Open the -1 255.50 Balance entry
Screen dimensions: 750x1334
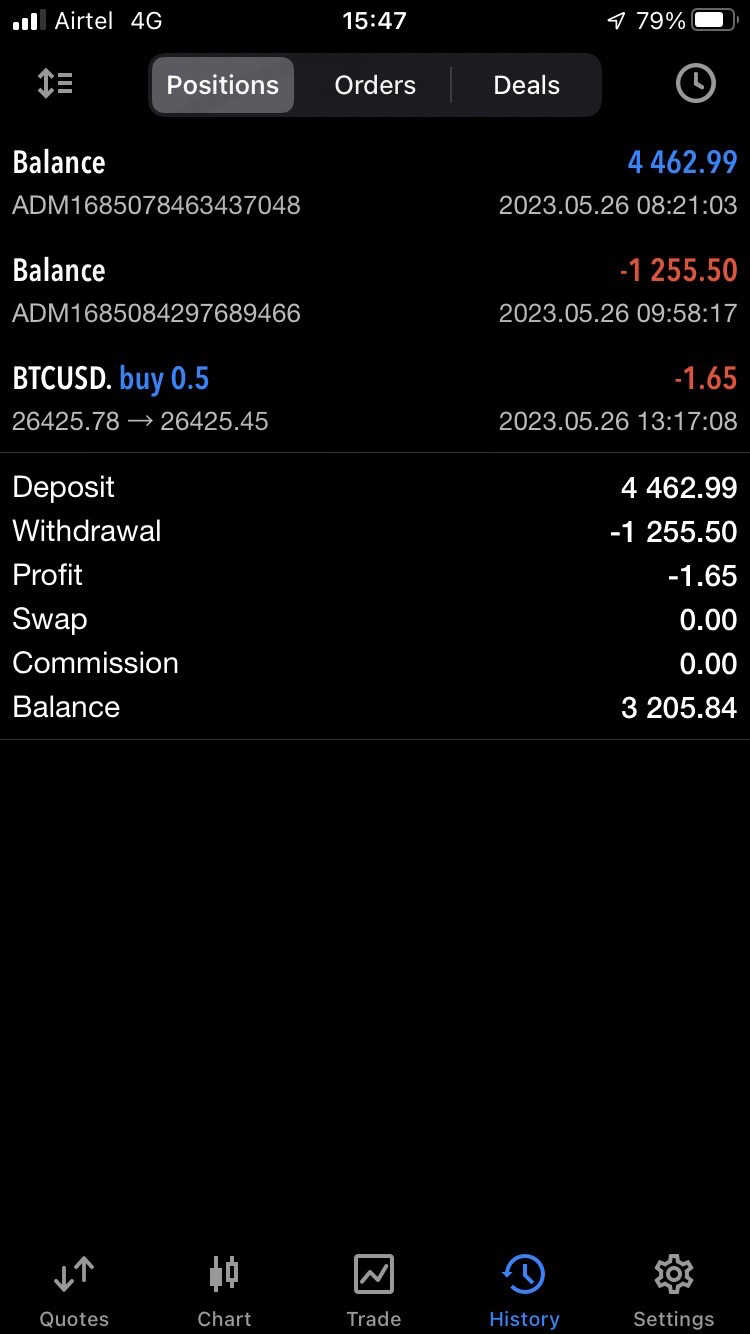374,290
